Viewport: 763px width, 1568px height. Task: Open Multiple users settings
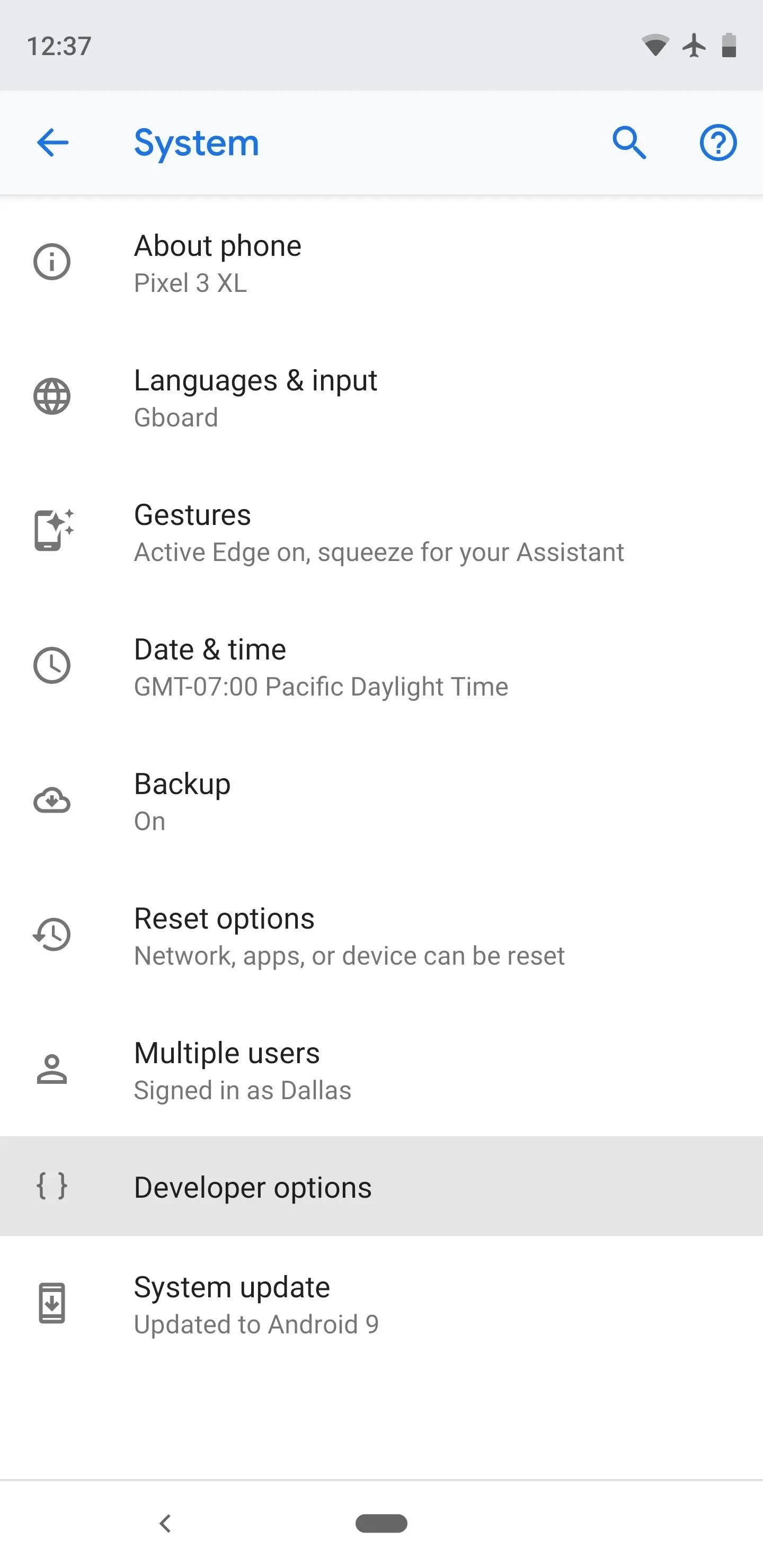pos(381,1070)
